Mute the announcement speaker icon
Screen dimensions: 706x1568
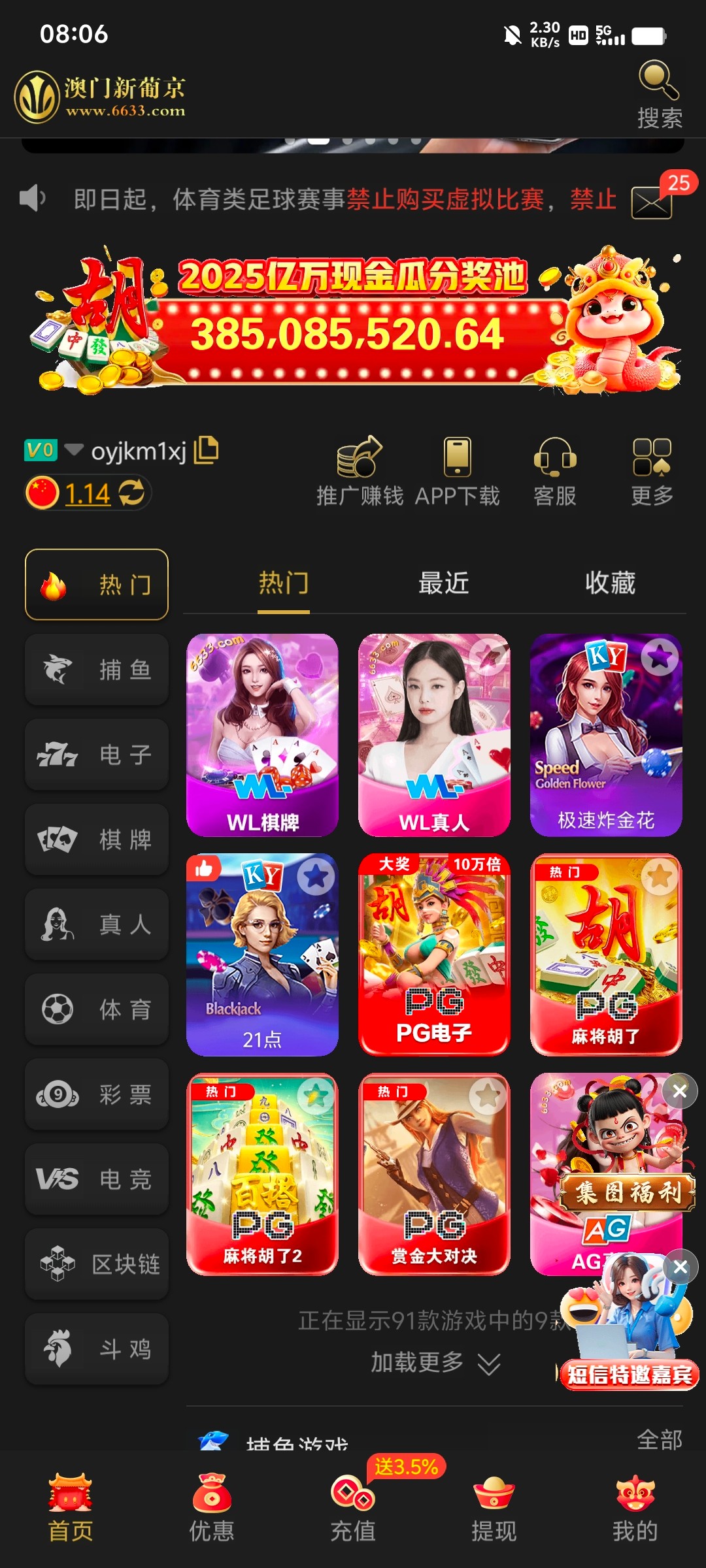coord(32,199)
